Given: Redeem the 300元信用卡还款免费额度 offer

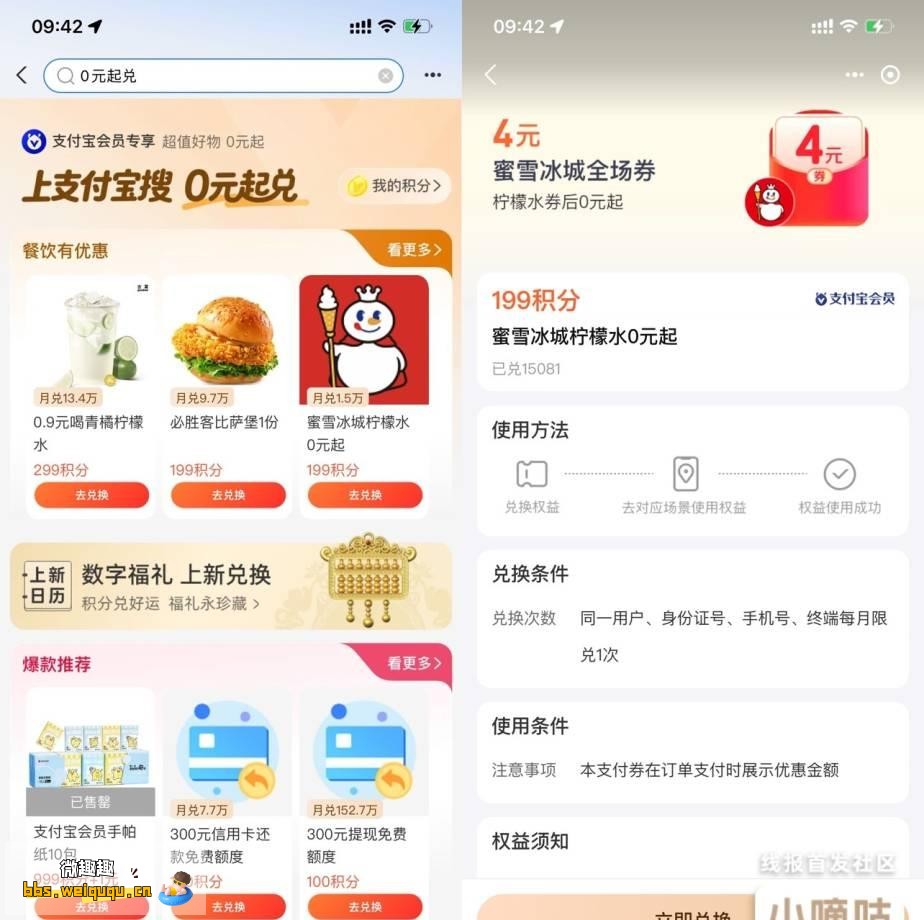Looking at the screenshot, I should (x=228, y=906).
